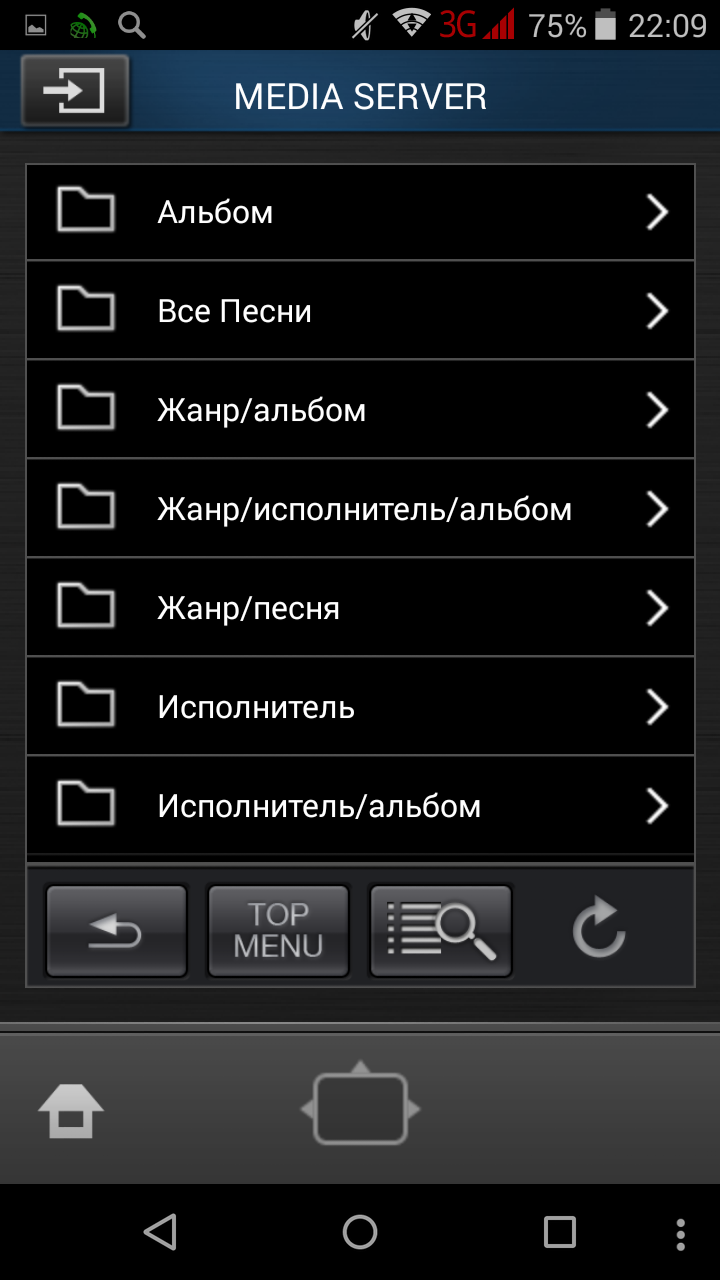
Task: Open the Исполнитель/альбом folder
Action: point(360,806)
